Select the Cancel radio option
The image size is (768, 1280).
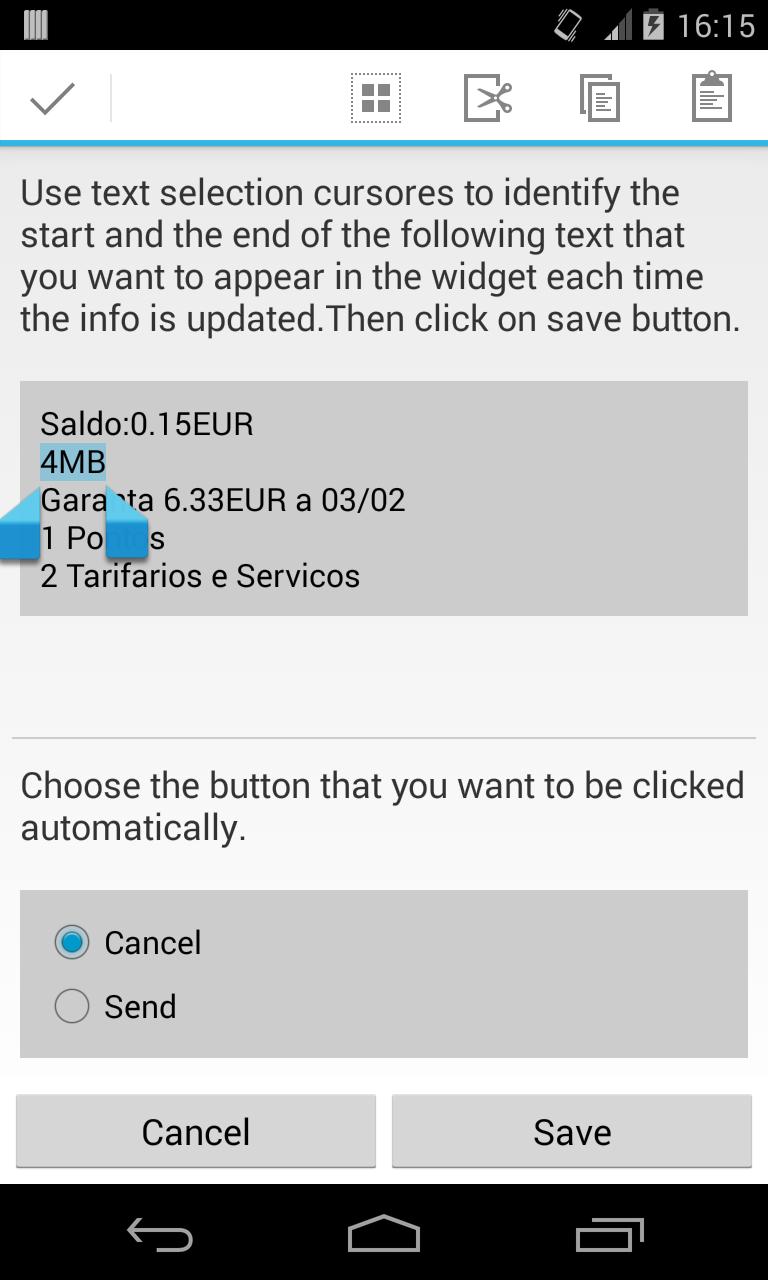click(x=72, y=943)
